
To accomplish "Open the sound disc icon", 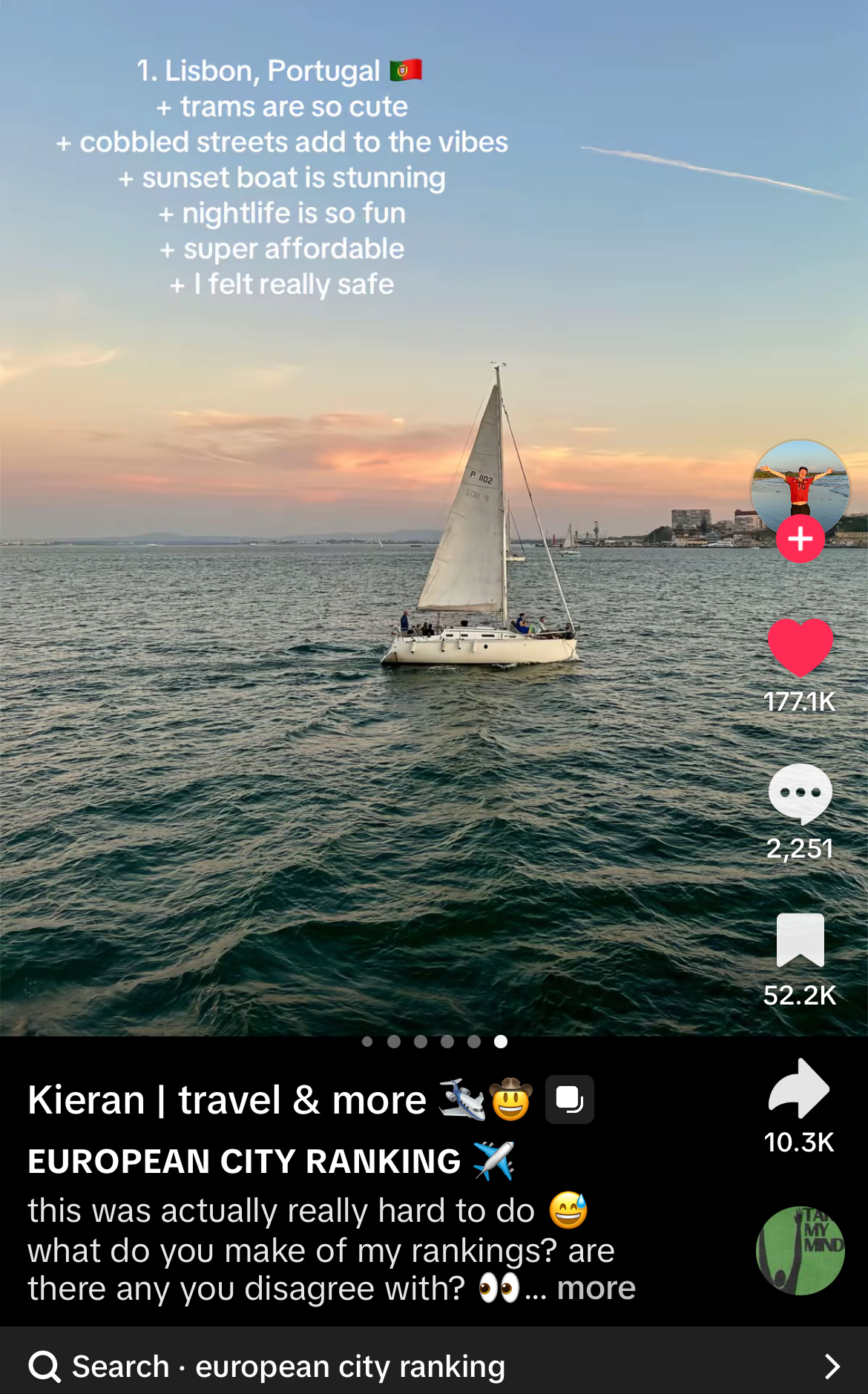I will click(800, 1250).
